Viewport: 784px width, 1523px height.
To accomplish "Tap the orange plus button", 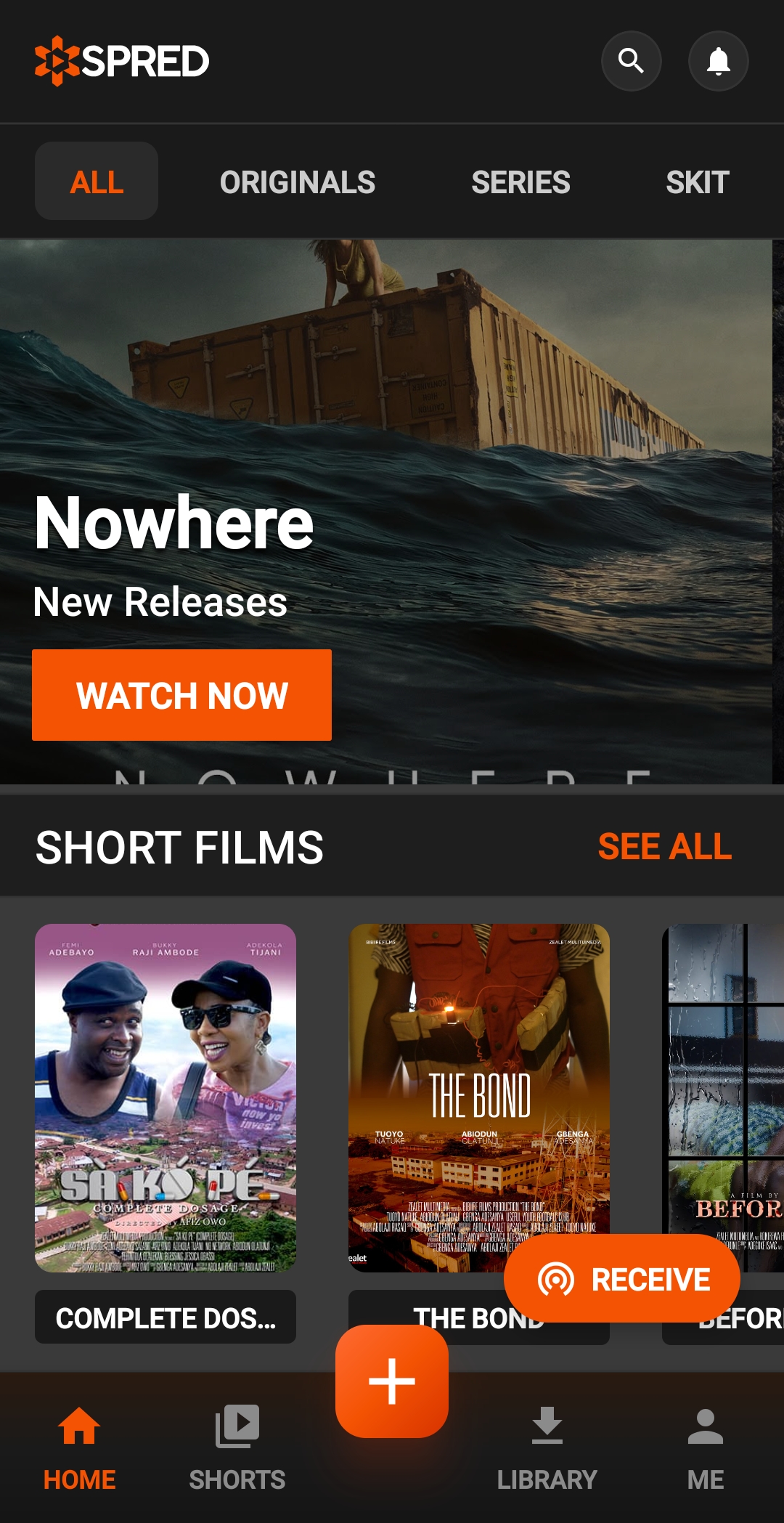I will pos(392,1381).
